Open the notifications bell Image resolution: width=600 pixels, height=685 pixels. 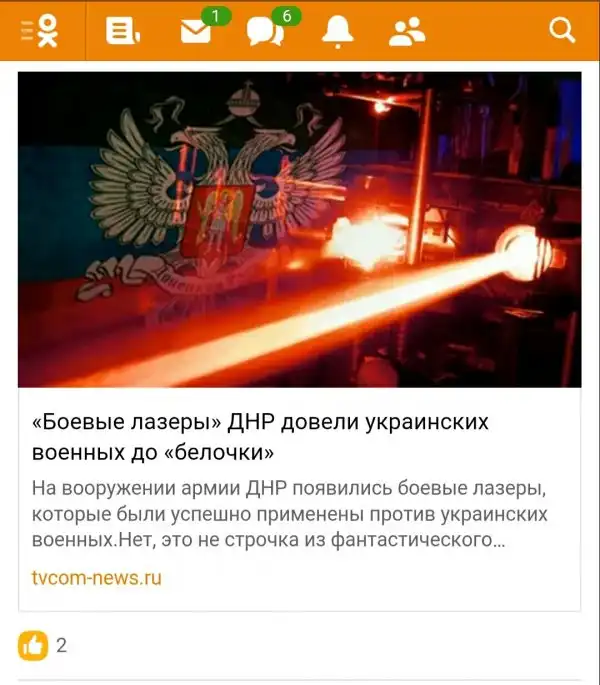point(338,32)
